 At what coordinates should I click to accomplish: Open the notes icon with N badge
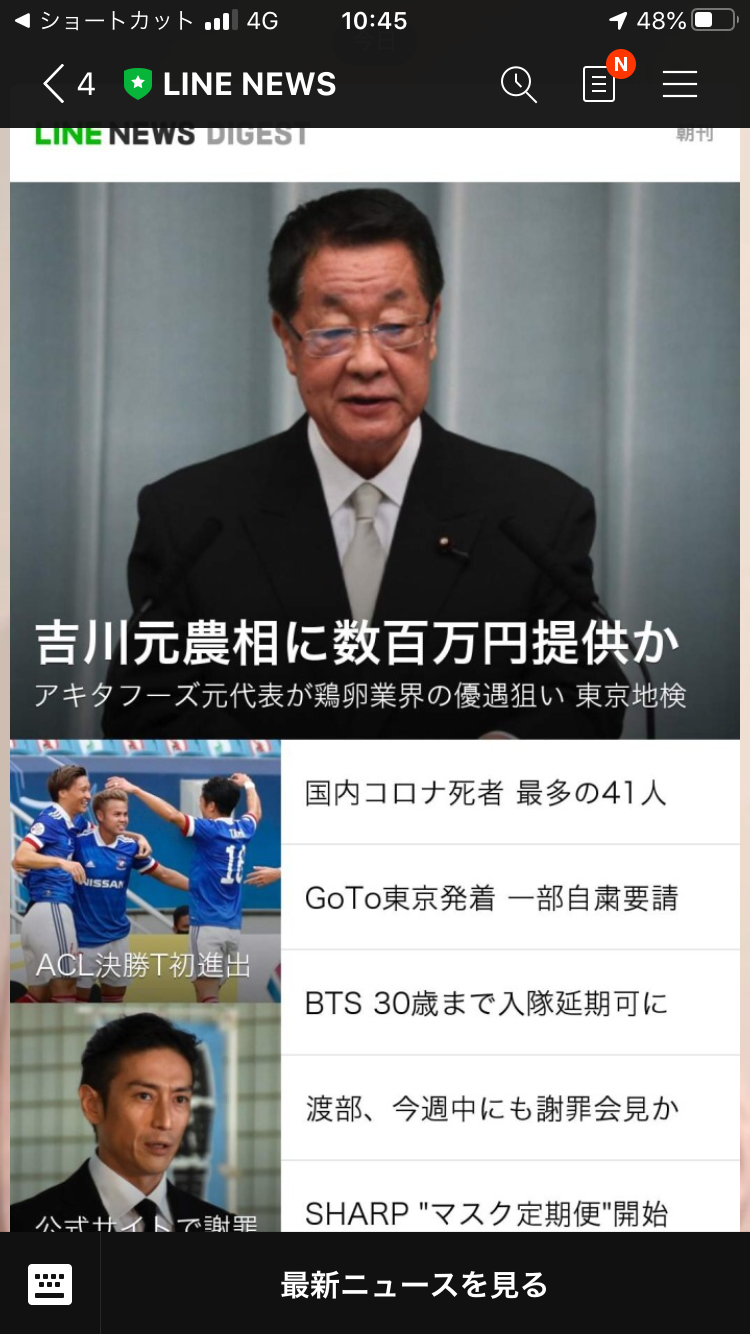(600, 84)
